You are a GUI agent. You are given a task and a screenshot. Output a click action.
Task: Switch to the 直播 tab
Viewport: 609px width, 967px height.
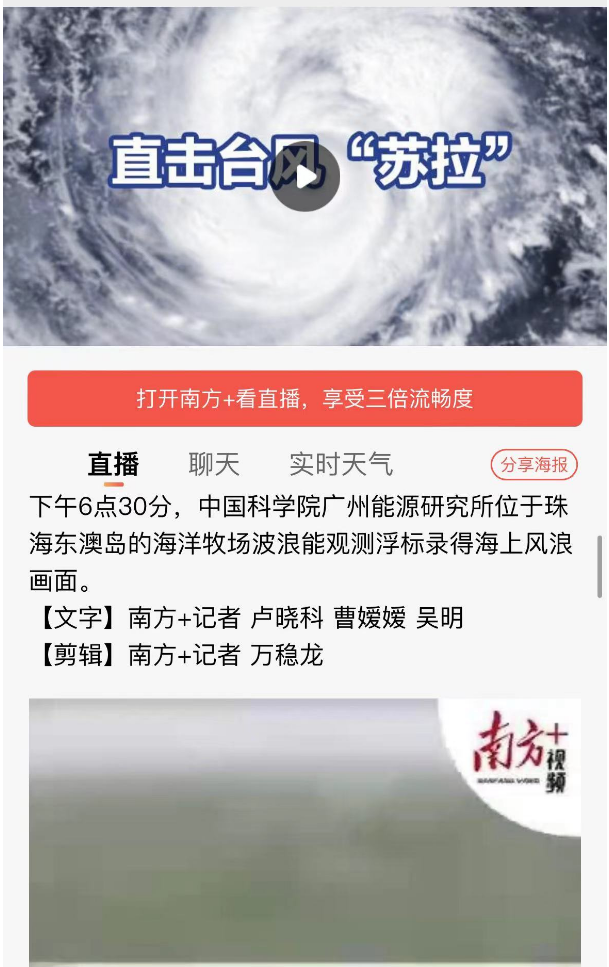113,464
